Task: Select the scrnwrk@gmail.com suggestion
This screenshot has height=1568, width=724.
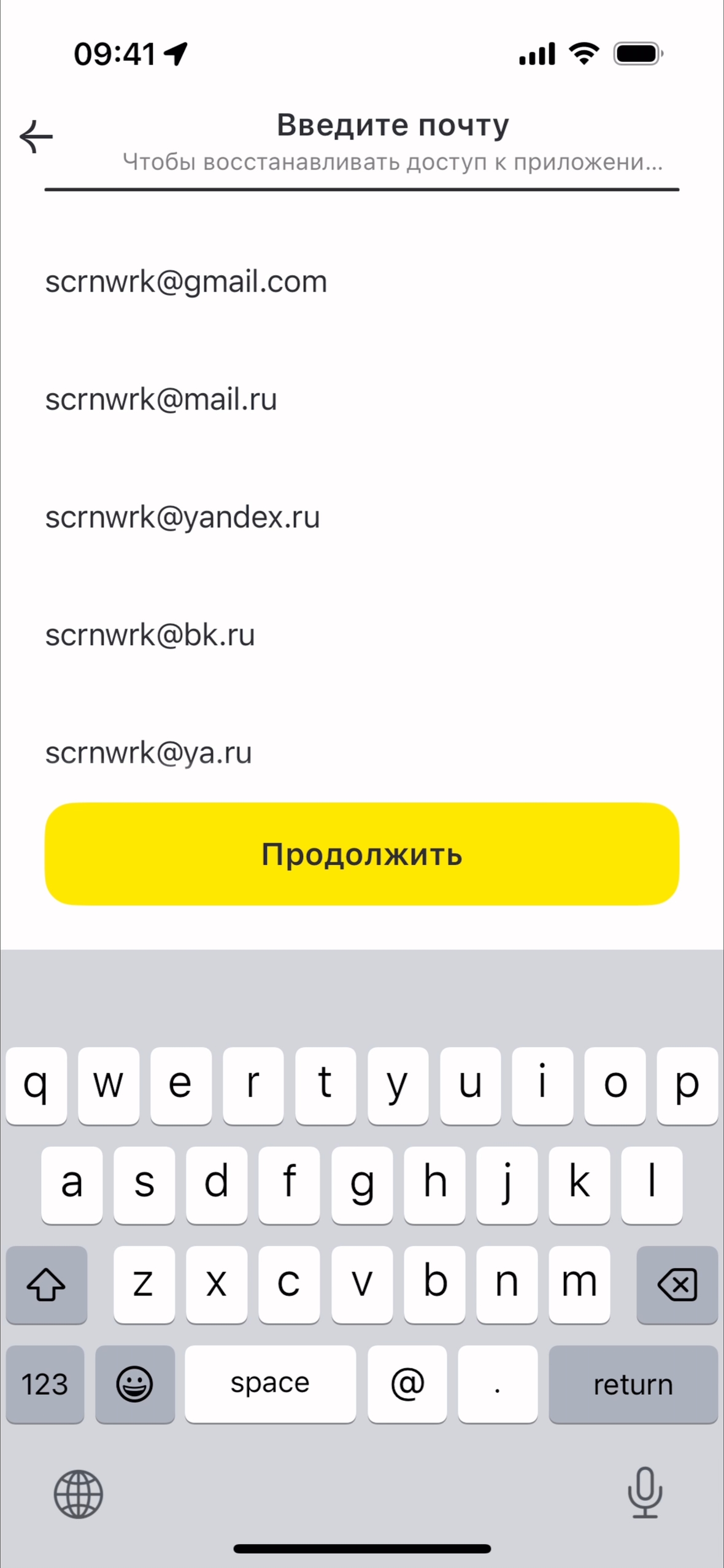Action: click(186, 282)
